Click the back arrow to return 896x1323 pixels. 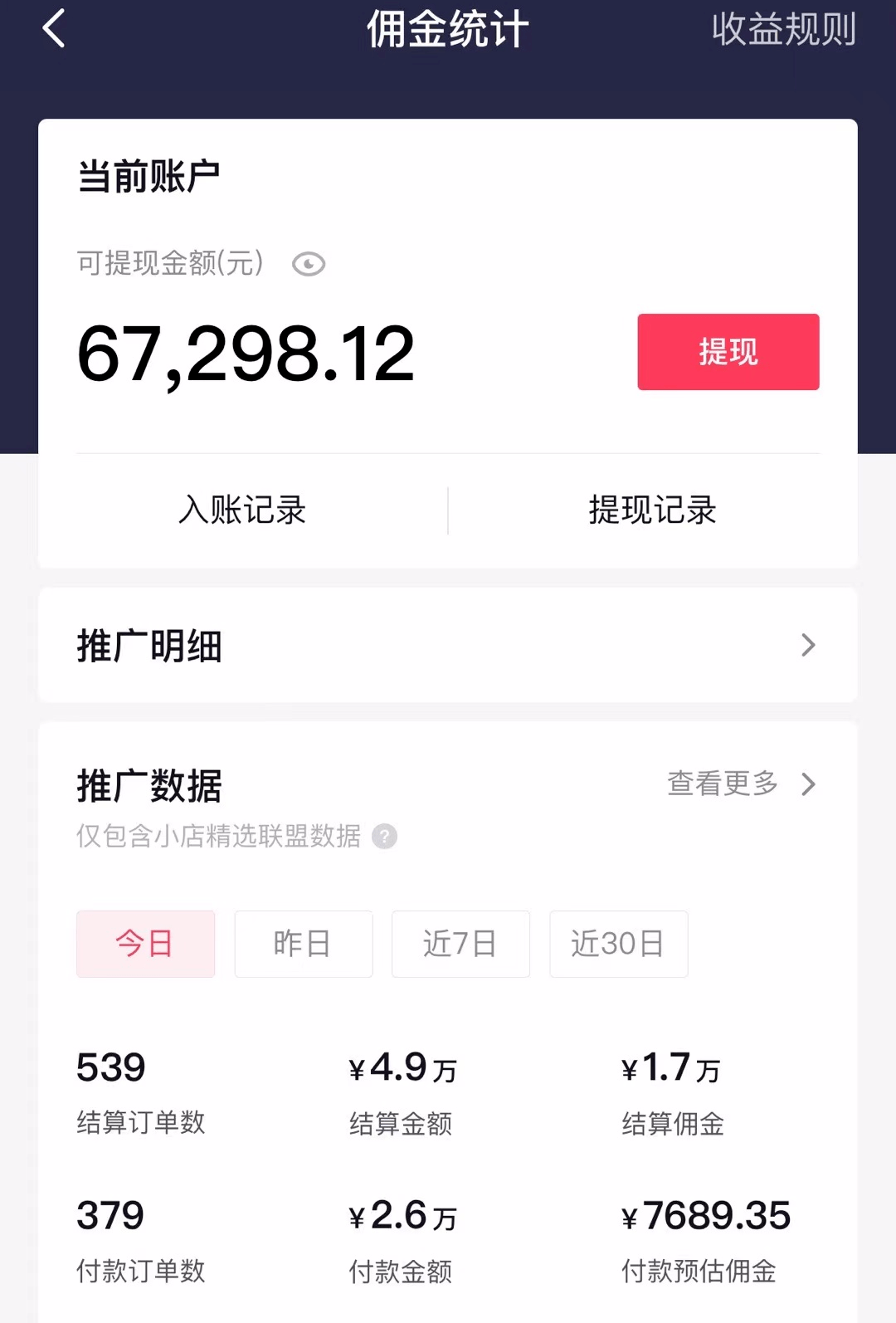(53, 30)
